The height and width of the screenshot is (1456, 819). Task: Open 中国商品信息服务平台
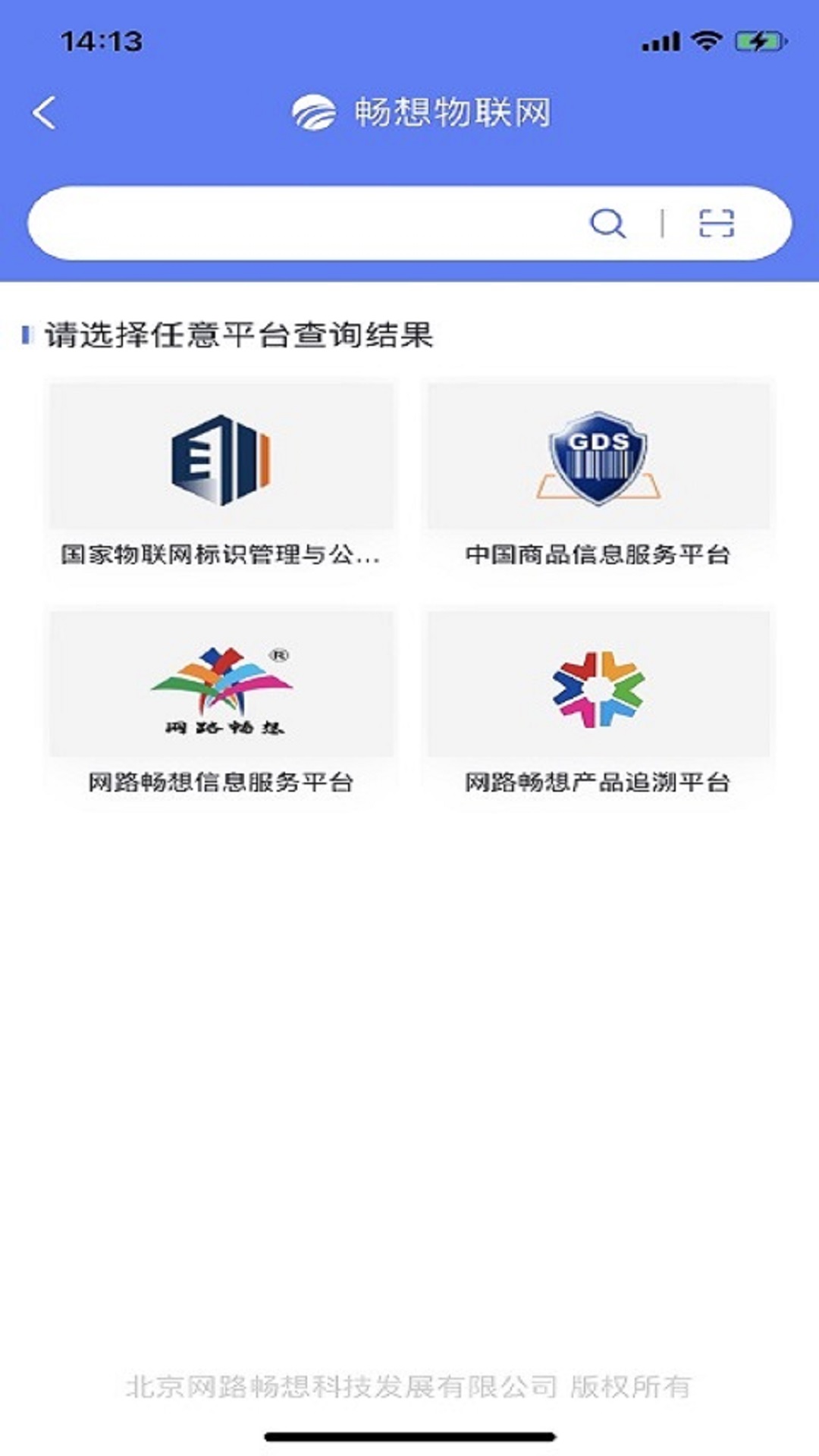[598, 554]
